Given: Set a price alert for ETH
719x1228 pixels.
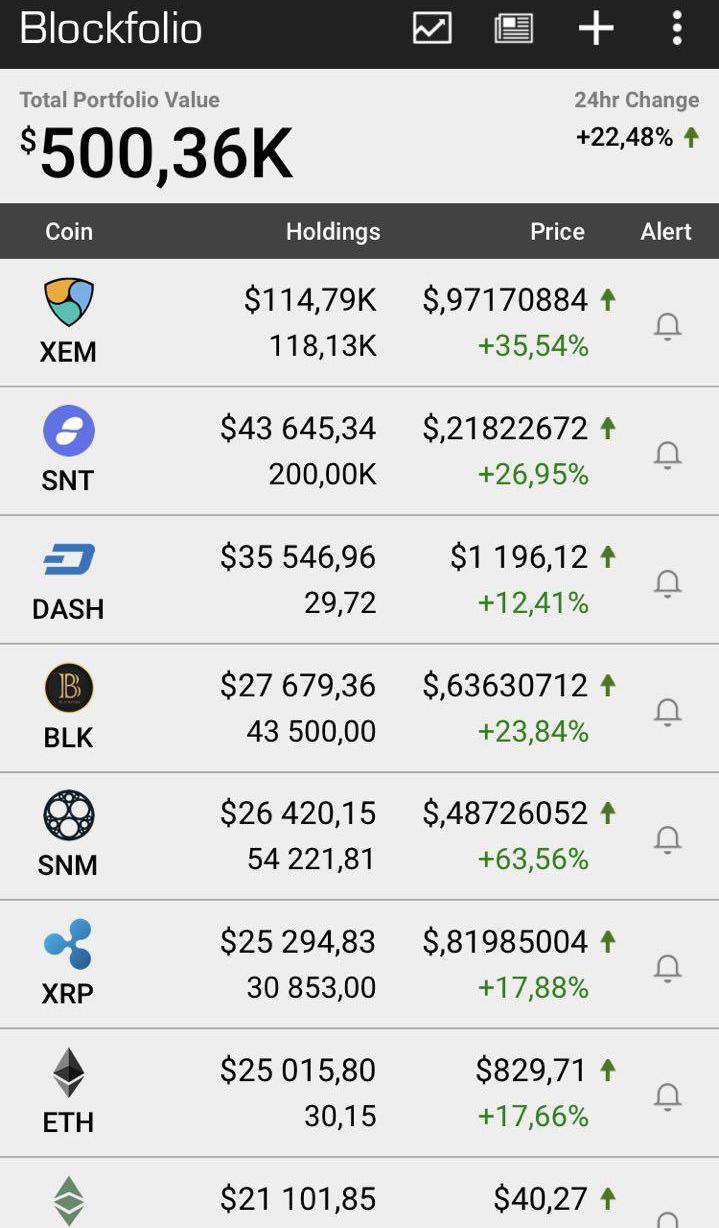Looking at the screenshot, I should coord(667,1097).
